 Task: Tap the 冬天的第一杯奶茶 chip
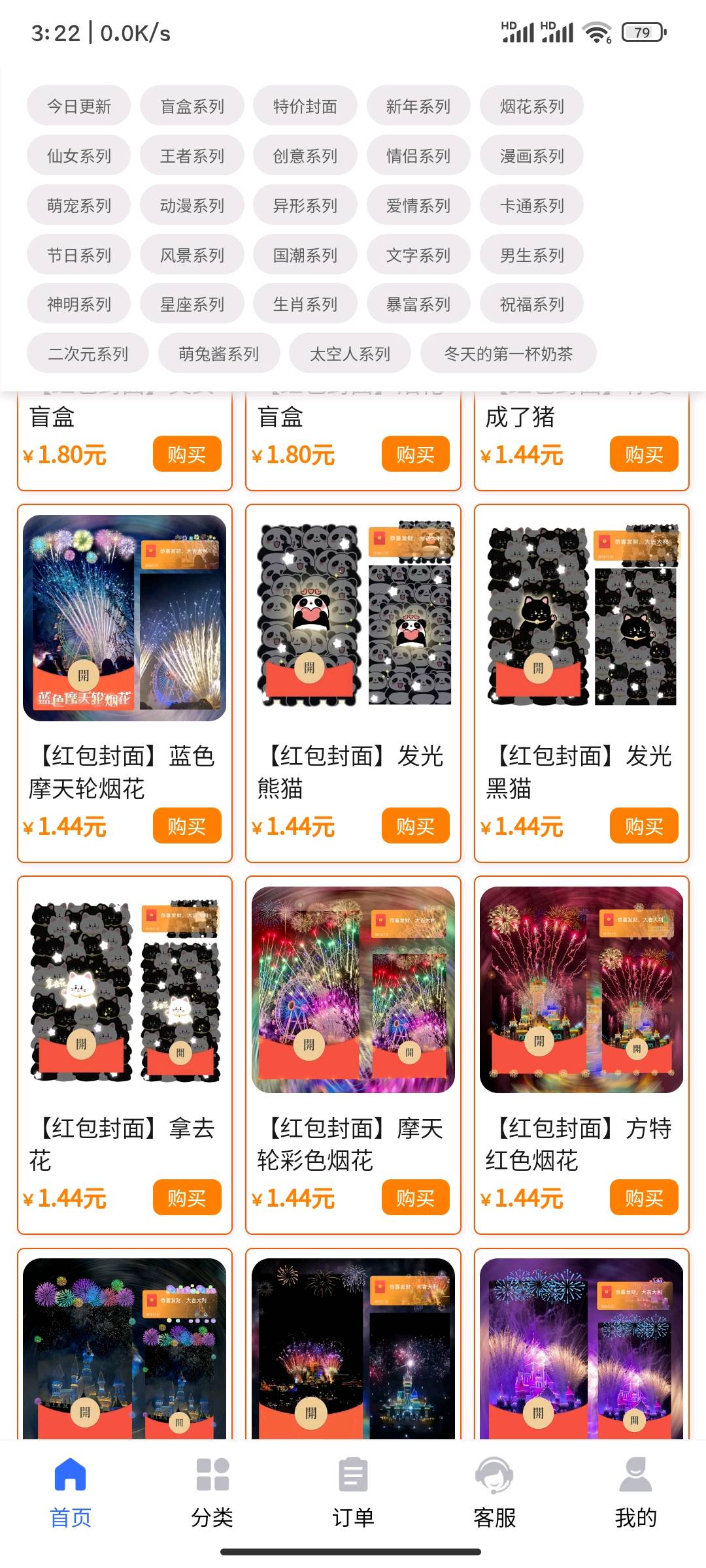pos(508,353)
